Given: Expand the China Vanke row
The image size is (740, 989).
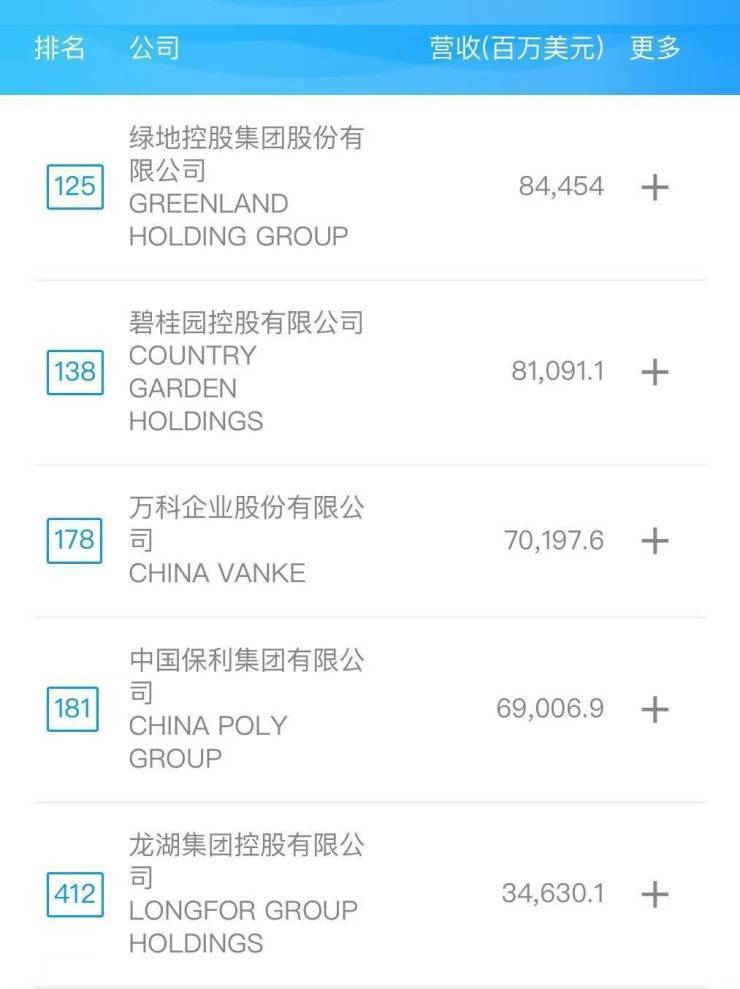Looking at the screenshot, I should (654, 541).
